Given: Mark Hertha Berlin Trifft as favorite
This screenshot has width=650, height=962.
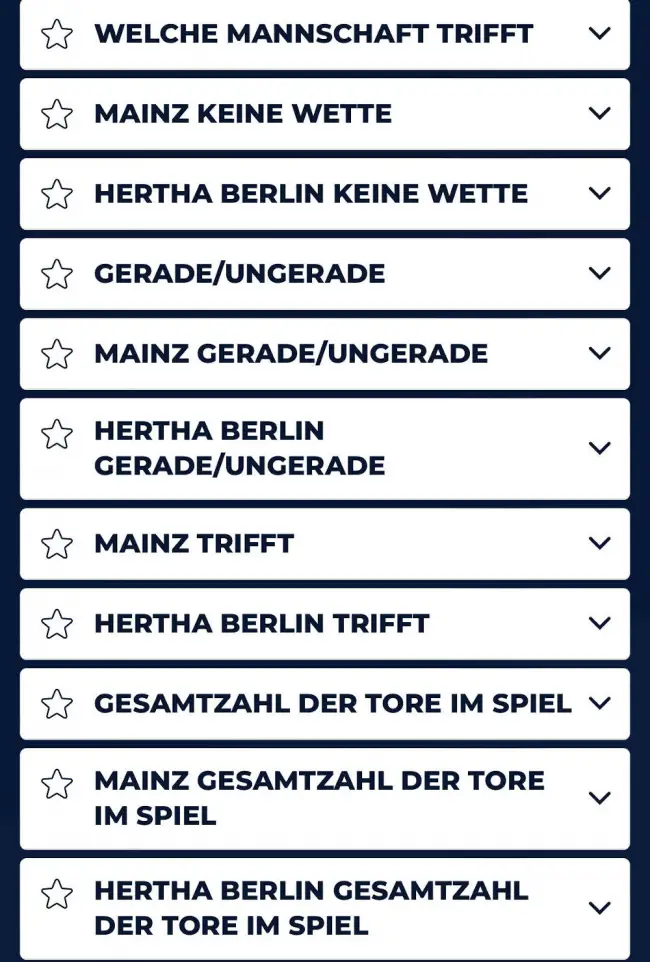Looking at the screenshot, I should [57, 624].
